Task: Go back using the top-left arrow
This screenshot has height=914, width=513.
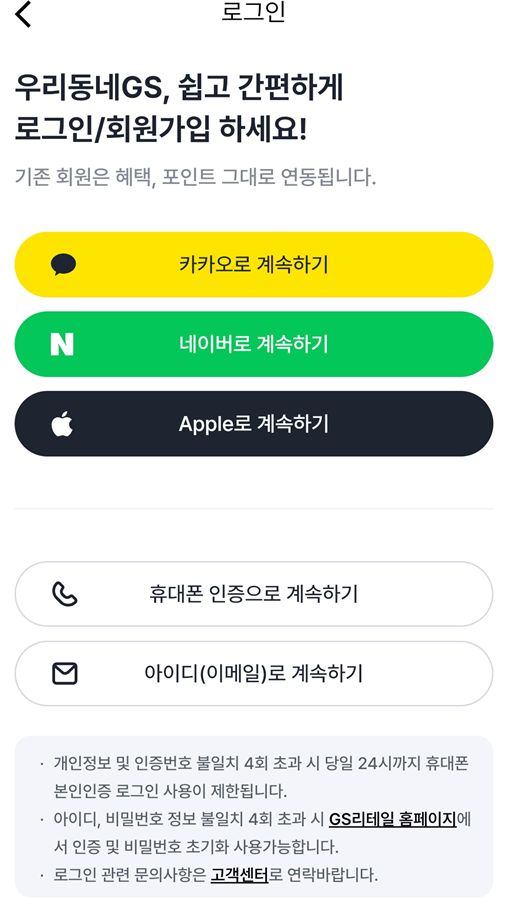Action: pyautogui.click(x=23, y=15)
